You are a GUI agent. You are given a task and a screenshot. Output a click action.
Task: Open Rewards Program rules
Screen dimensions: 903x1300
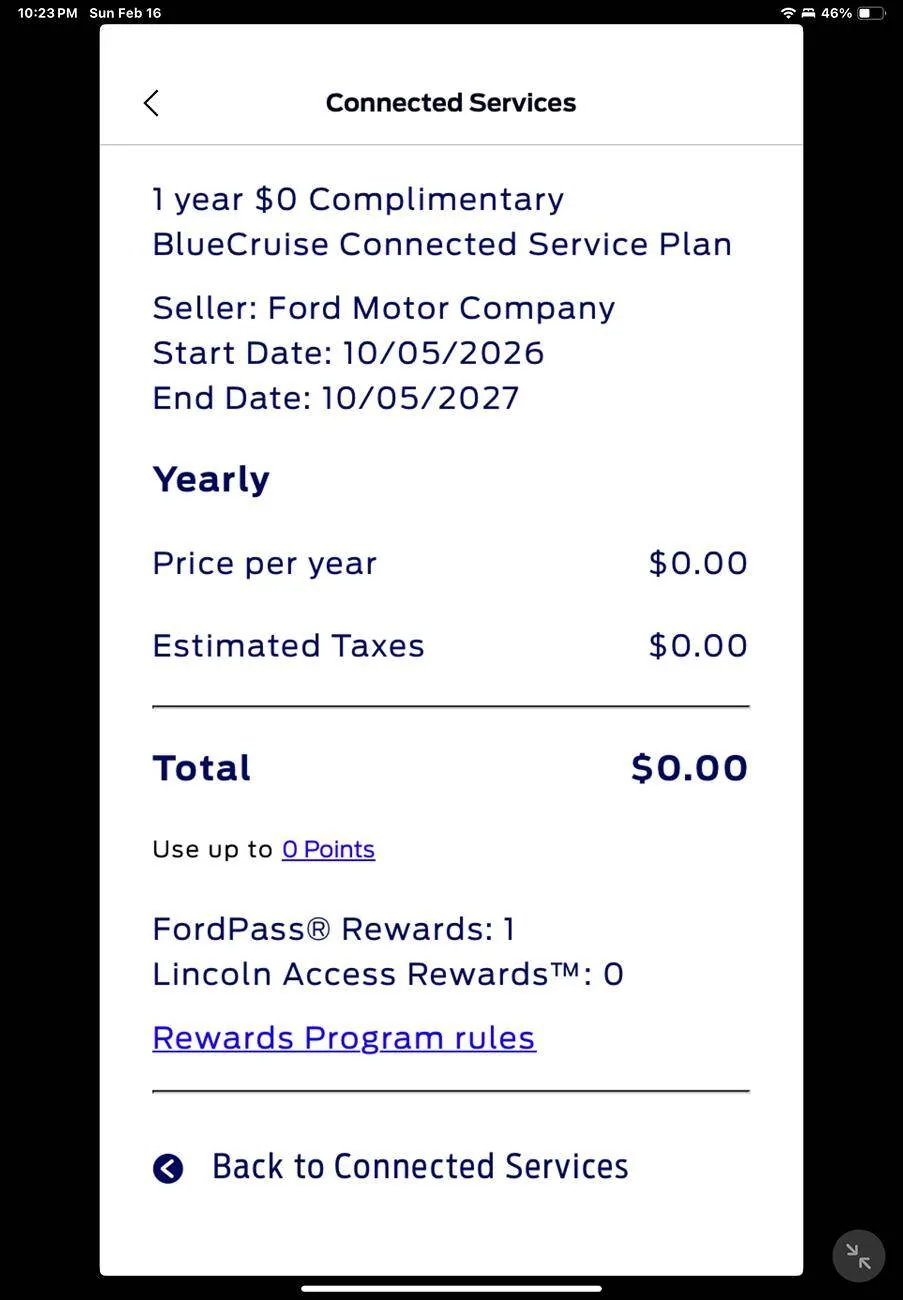pyautogui.click(x=343, y=1037)
